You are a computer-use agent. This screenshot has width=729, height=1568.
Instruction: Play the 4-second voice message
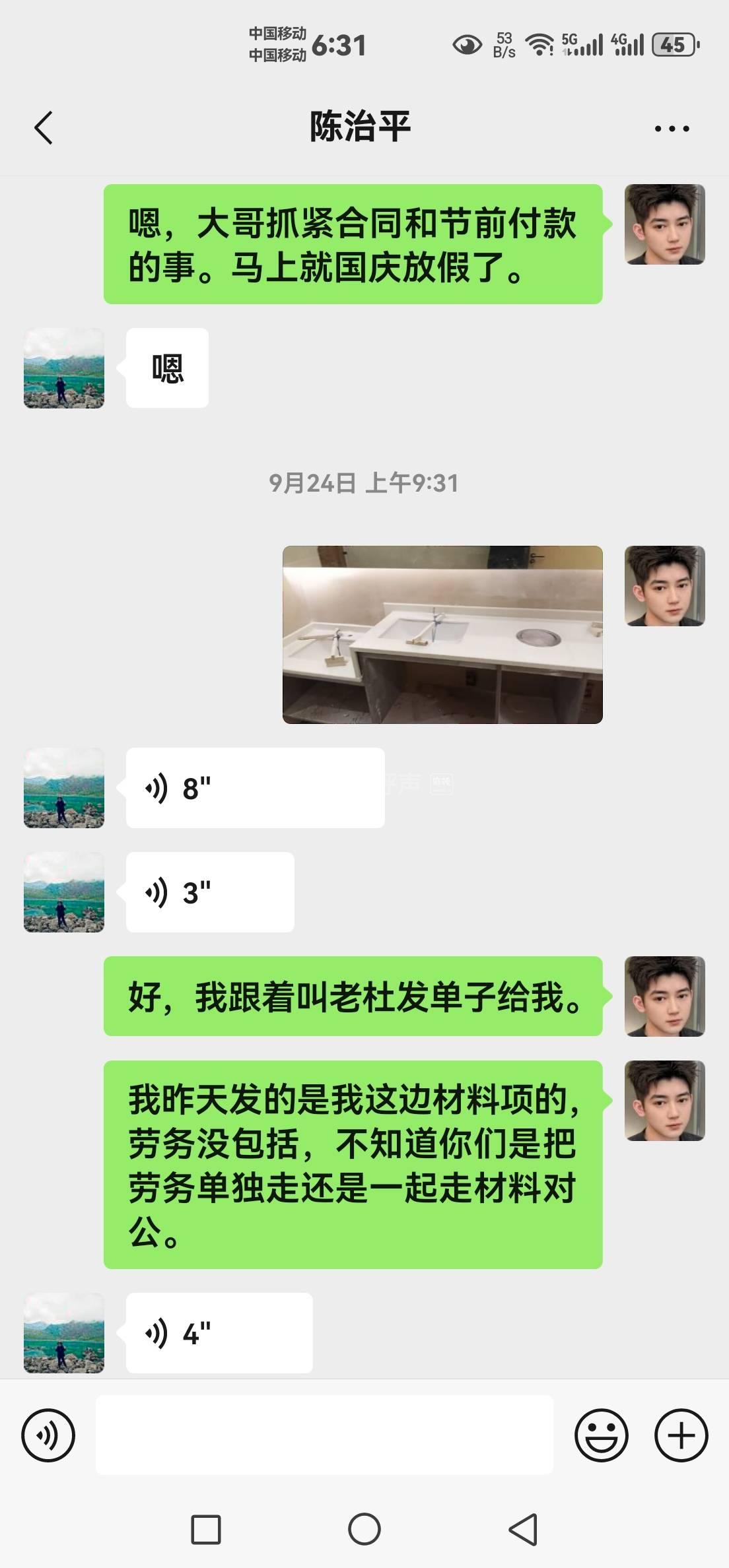click(219, 1333)
